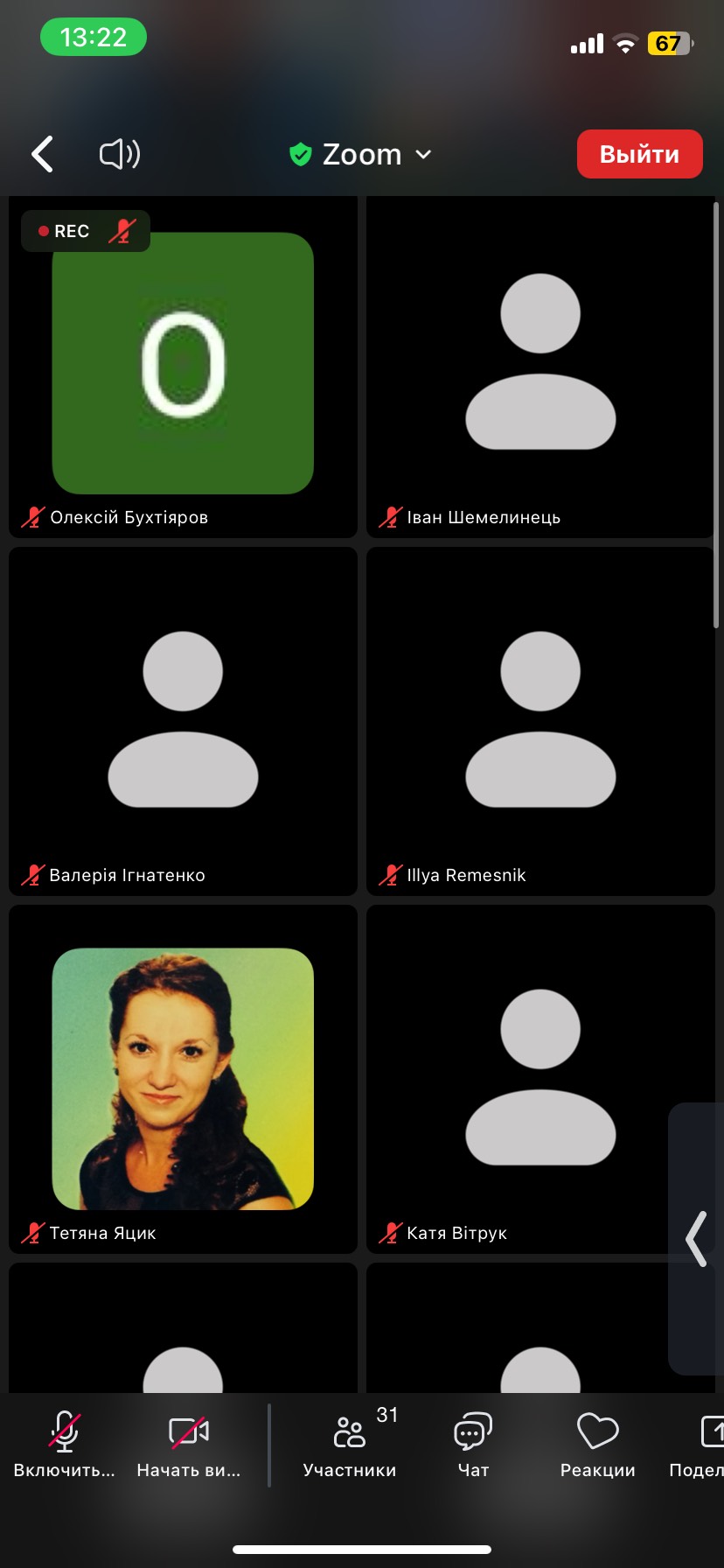This screenshot has height=1568, width=724.
Task: Select Тетяна Яцик's tile
Action: pos(183,1079)
